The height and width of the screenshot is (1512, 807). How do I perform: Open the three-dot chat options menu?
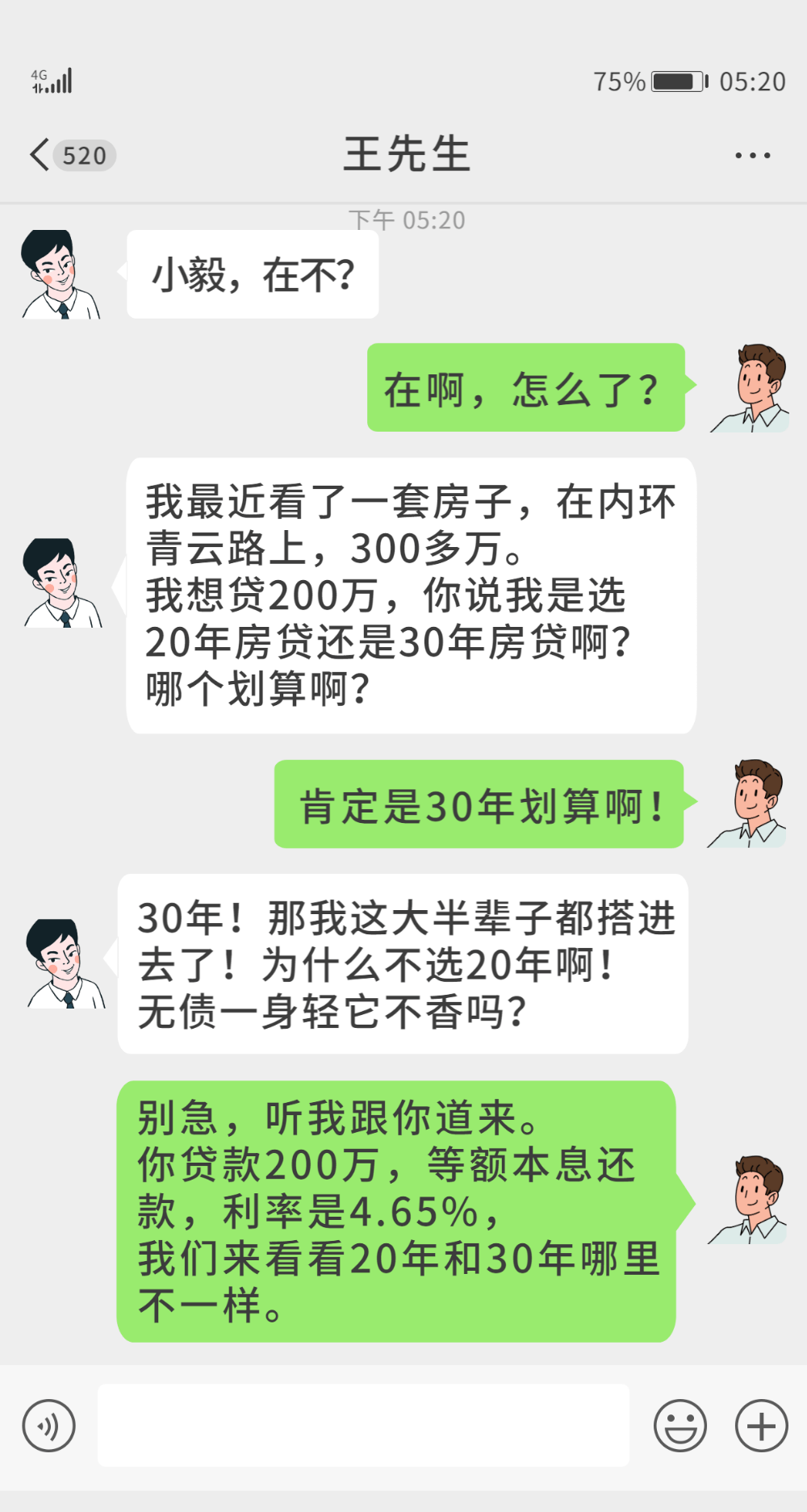[x=752, y=155]
